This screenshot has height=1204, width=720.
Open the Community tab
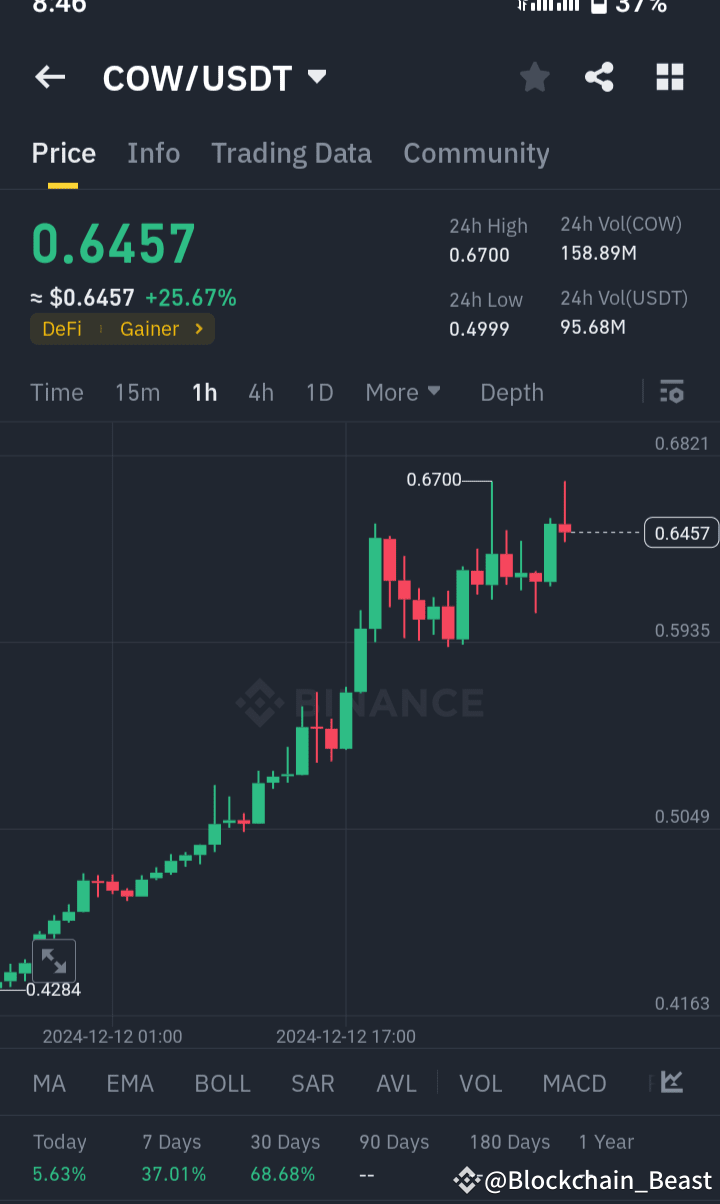point(476,153)
